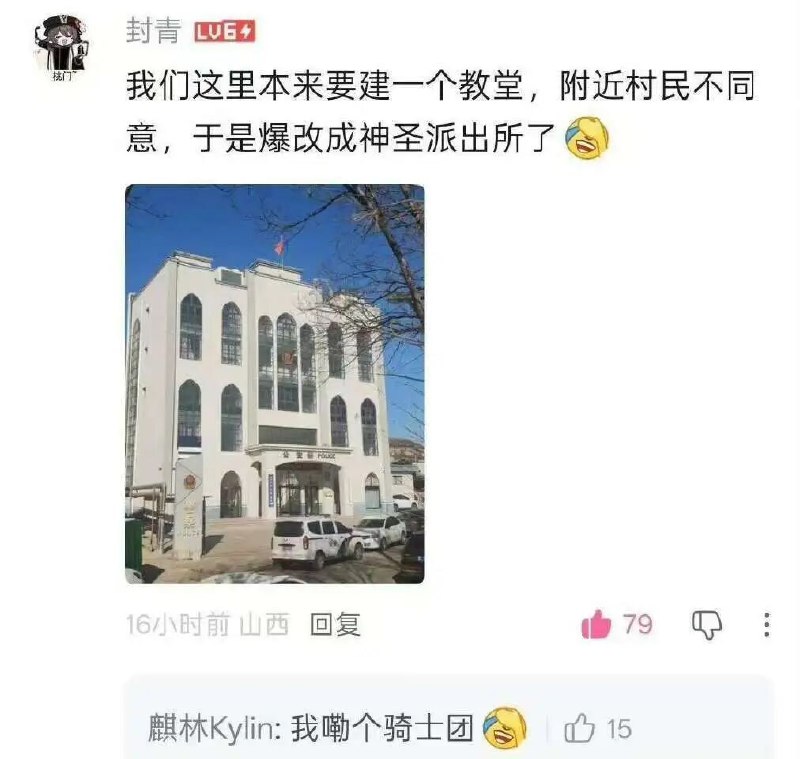Open 封青's profile avatar

point(62,45)
